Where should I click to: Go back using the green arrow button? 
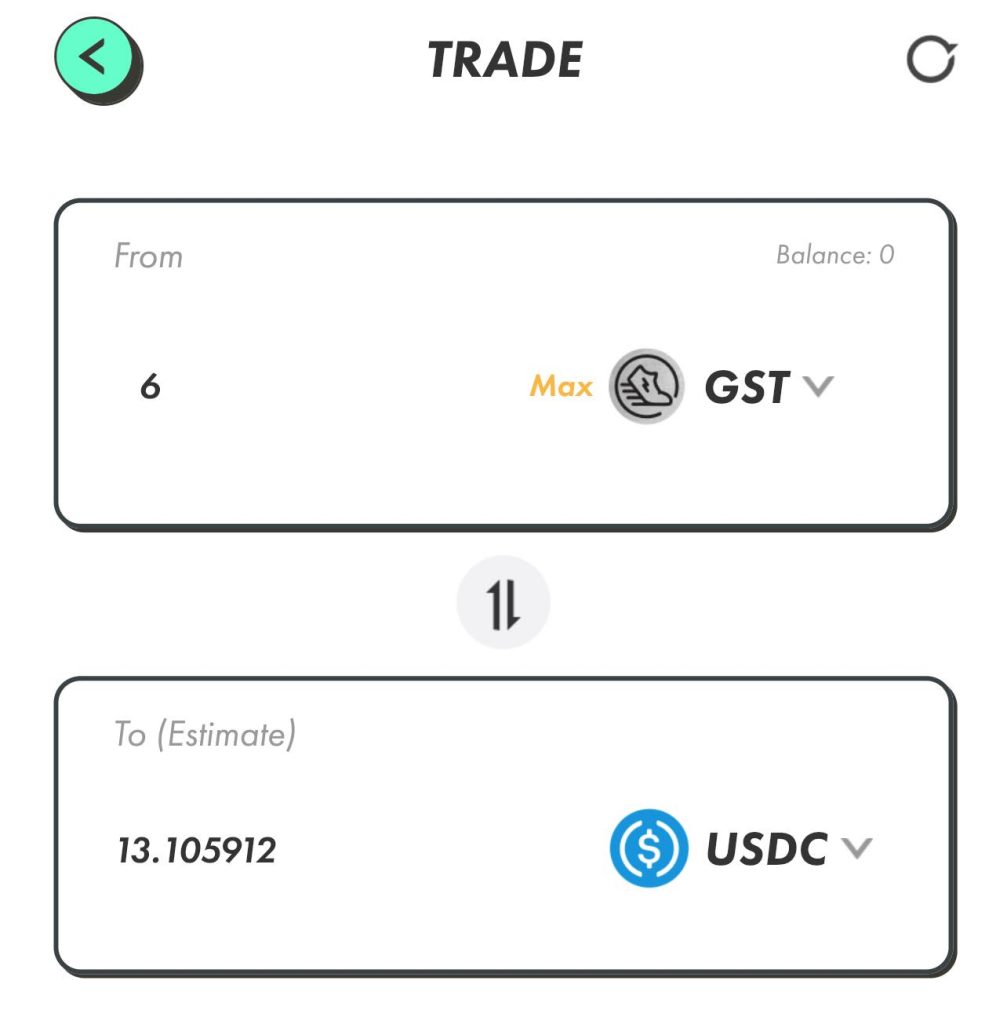[95, 60]
